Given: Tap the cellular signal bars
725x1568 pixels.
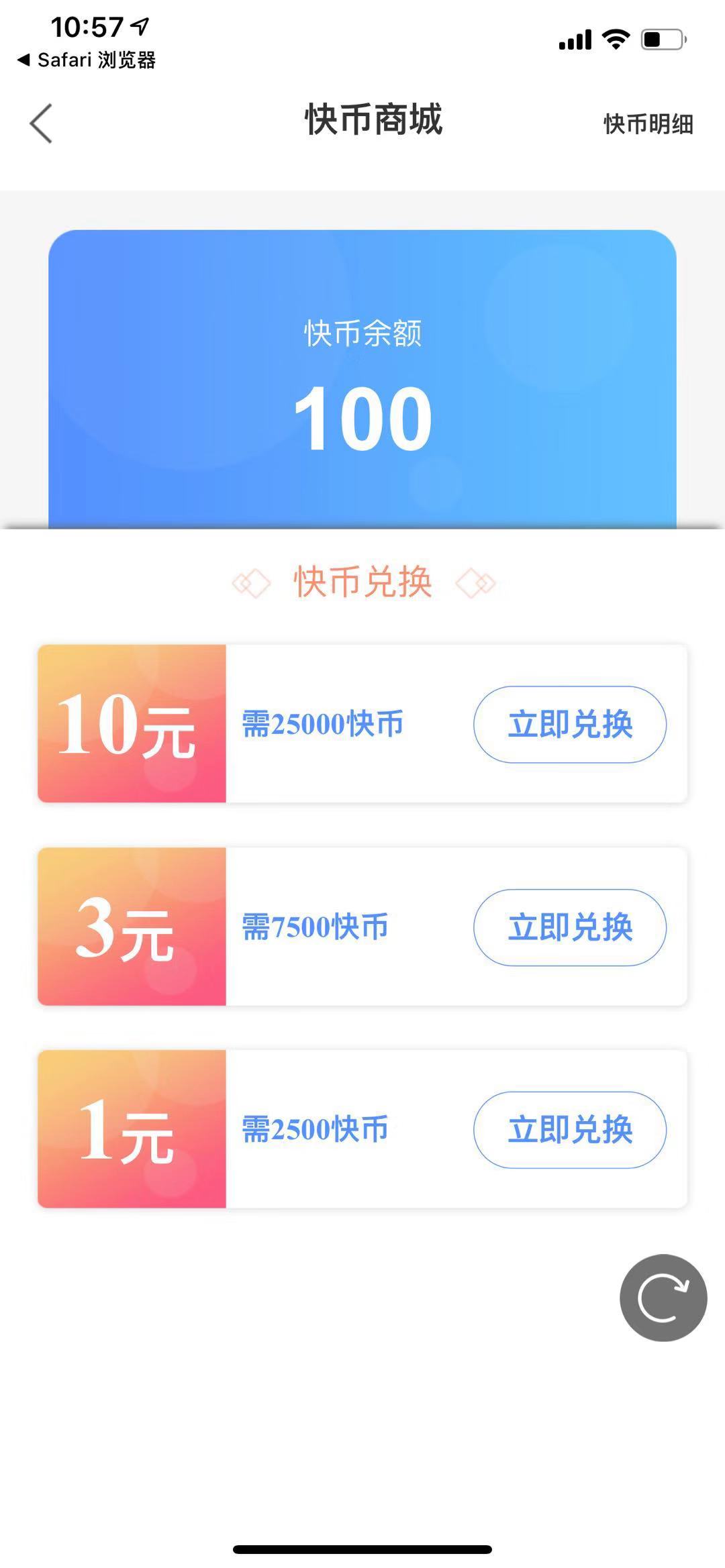Looking at the screenshot, I should pos(575,40).
